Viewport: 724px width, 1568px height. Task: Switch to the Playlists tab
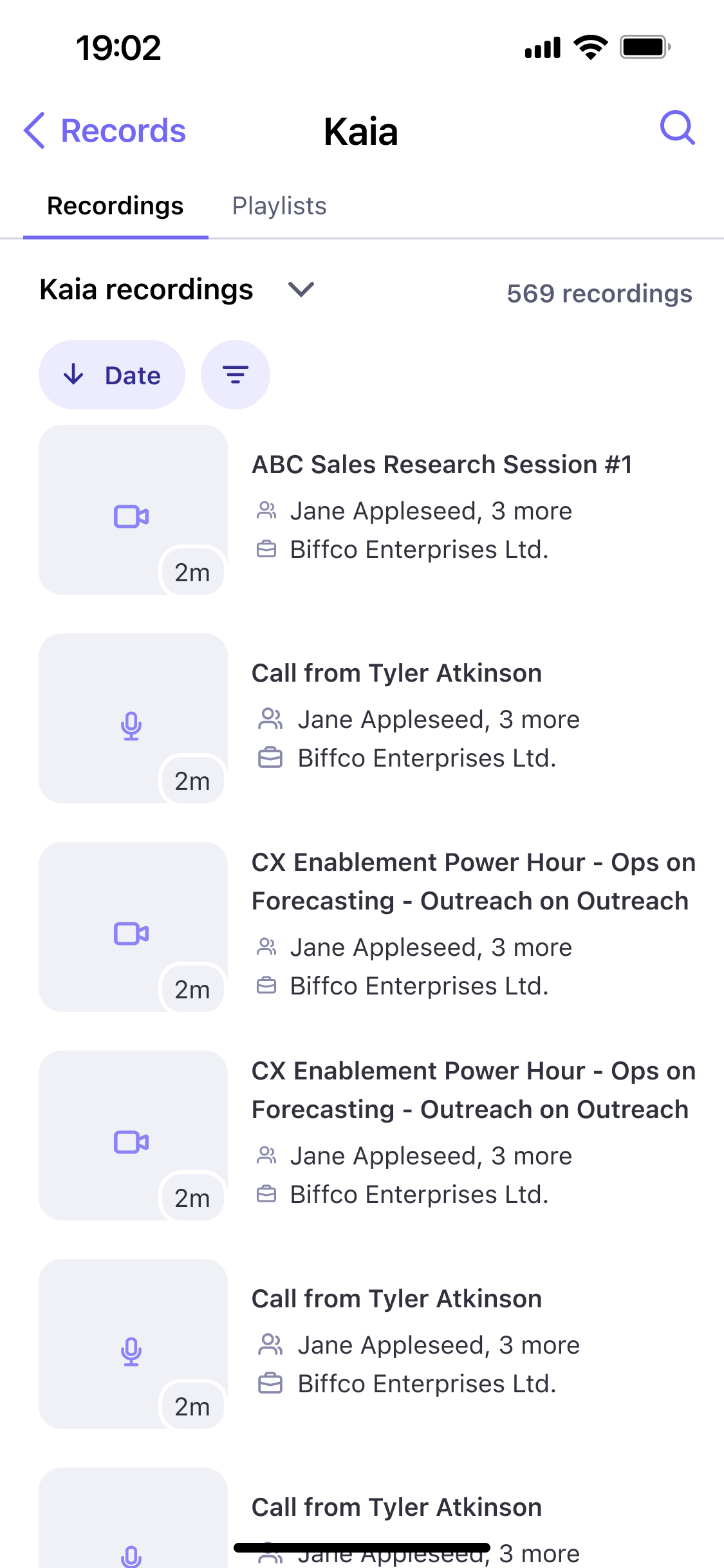pos(279,206)
